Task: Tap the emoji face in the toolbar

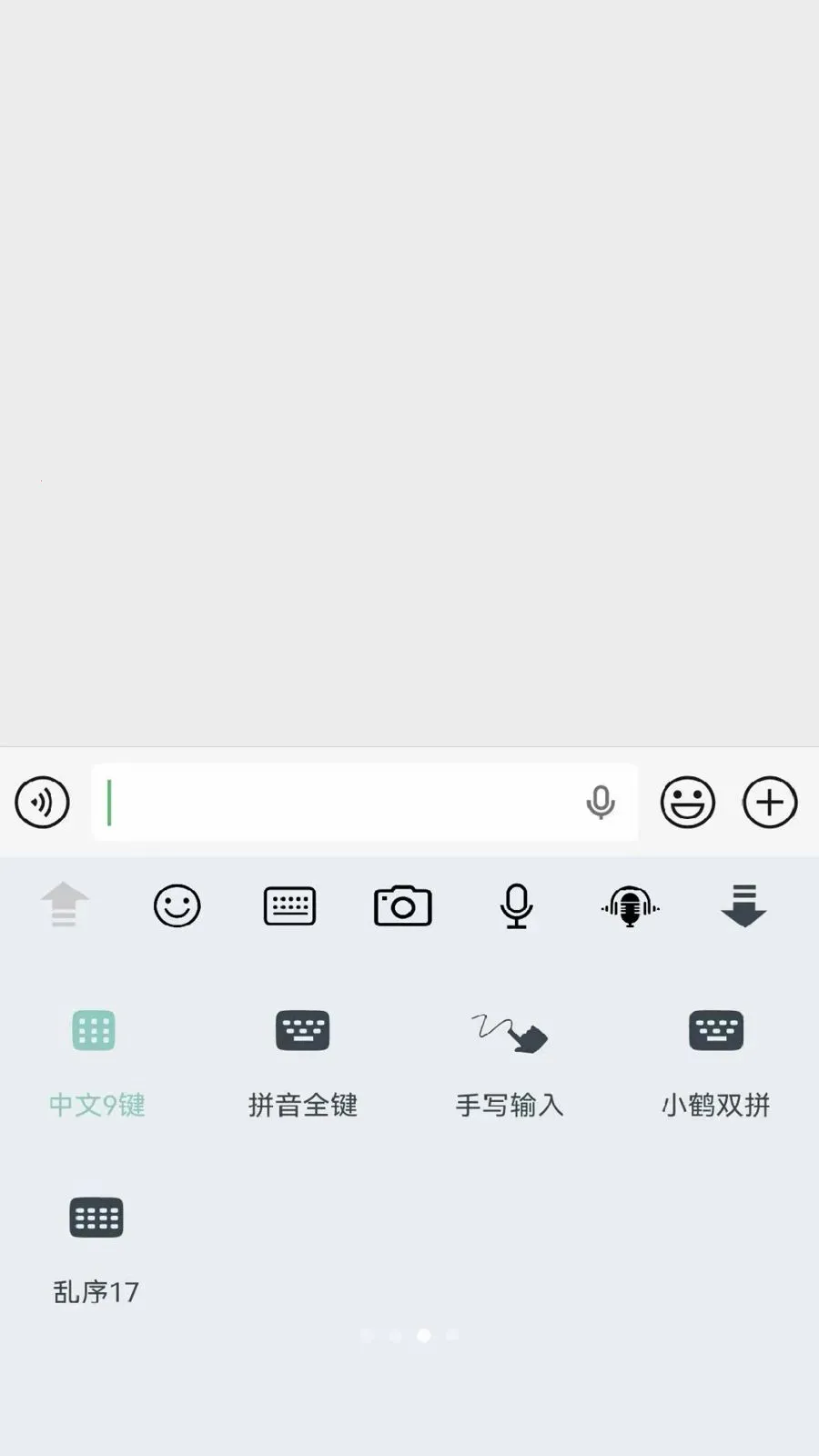Action: 177,905
